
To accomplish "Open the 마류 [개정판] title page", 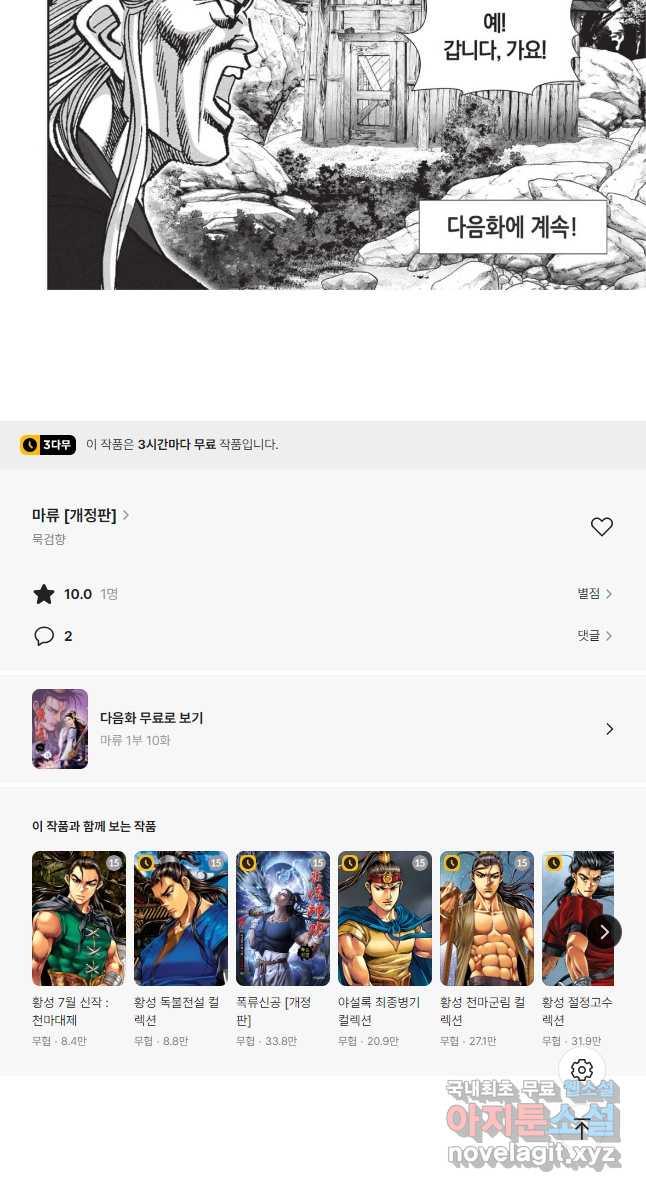I will coord(80,515).
